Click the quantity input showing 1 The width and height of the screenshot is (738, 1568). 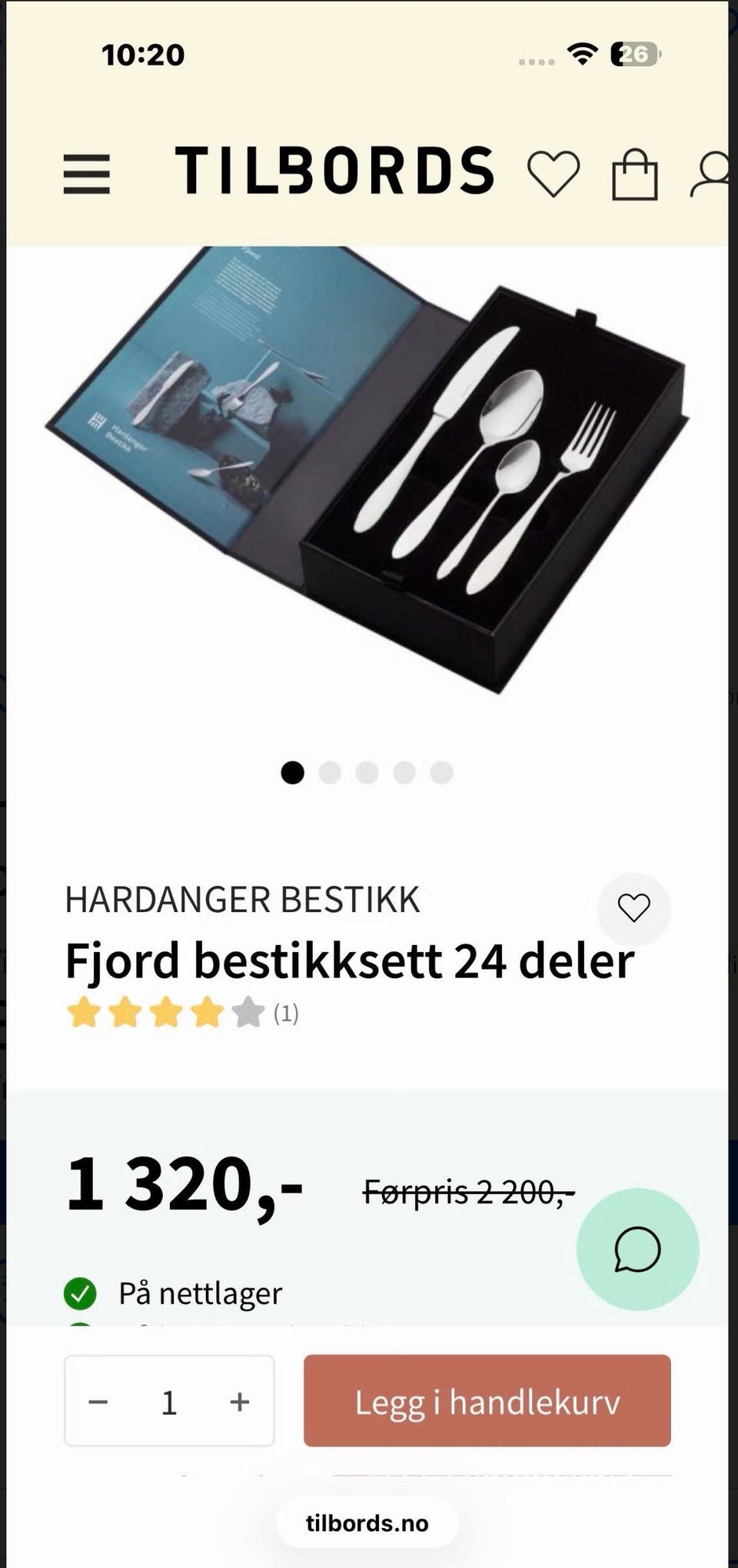(169, 1401)
